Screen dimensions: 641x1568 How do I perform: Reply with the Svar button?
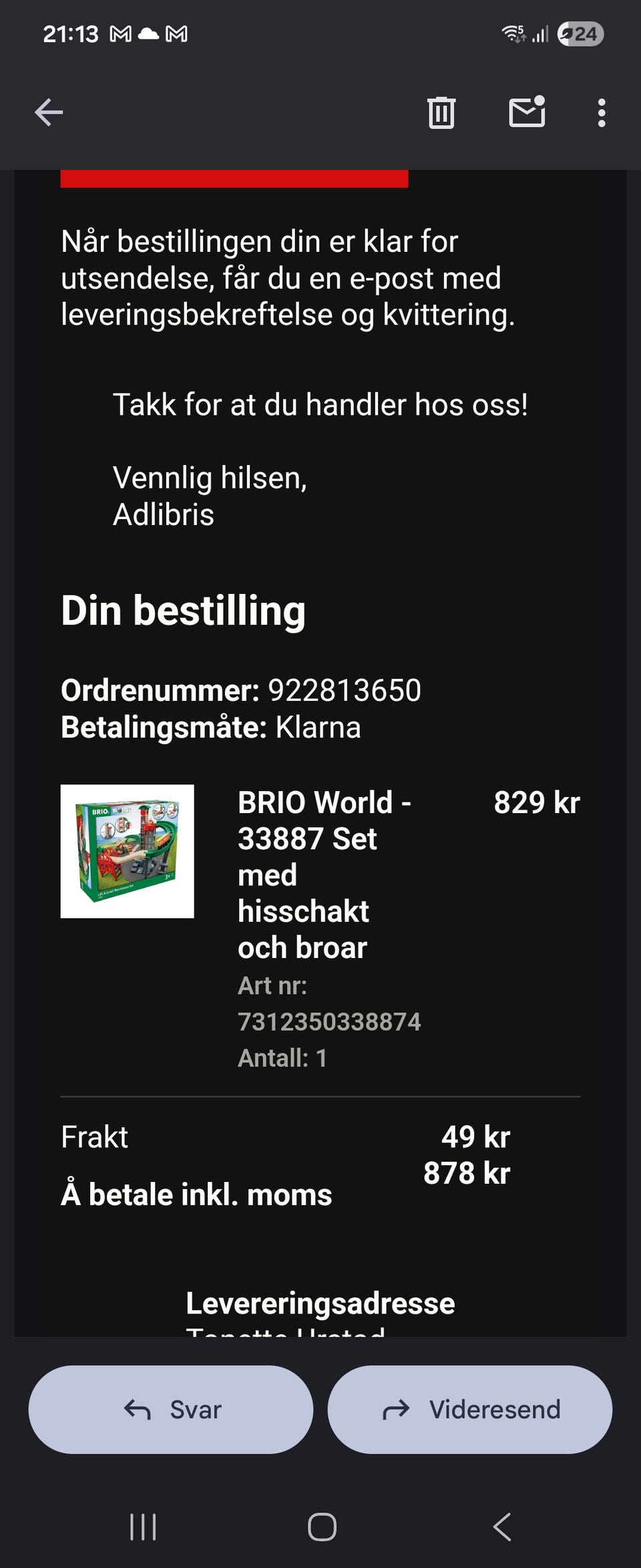[x=171, y=1409]
